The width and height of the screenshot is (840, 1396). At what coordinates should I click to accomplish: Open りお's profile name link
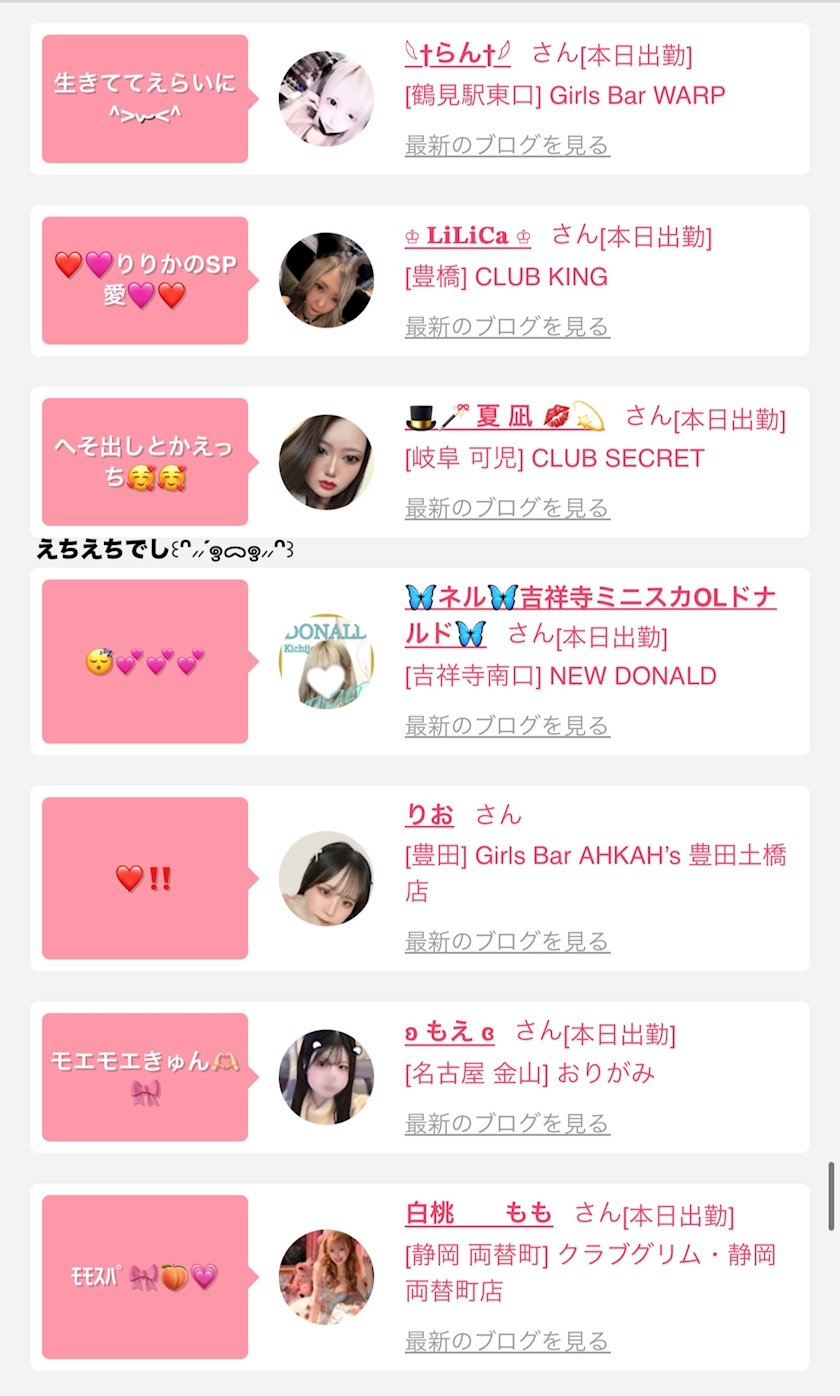coord(429,815)
